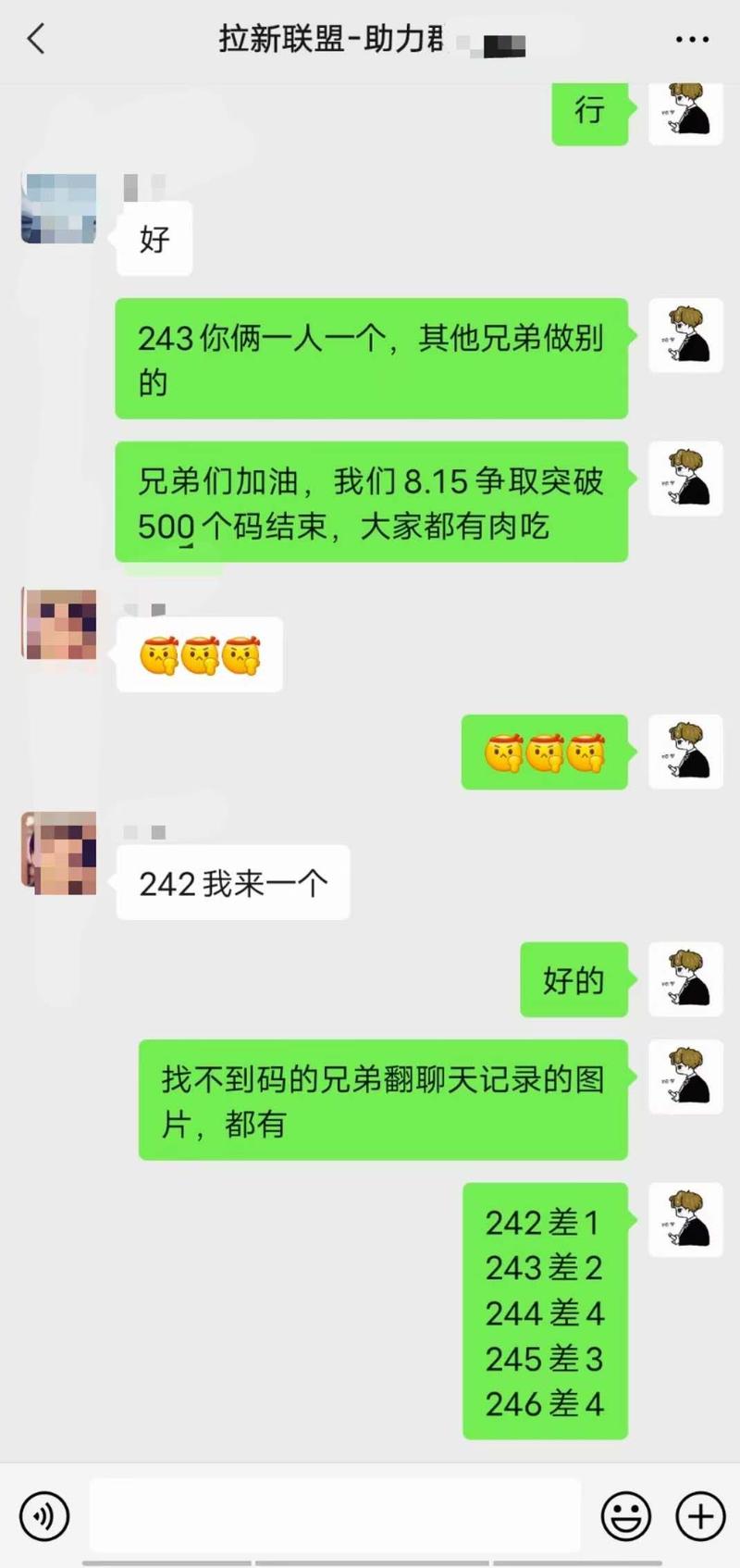Tap the 242 我来一个 white message bubble

pos(231,884)
